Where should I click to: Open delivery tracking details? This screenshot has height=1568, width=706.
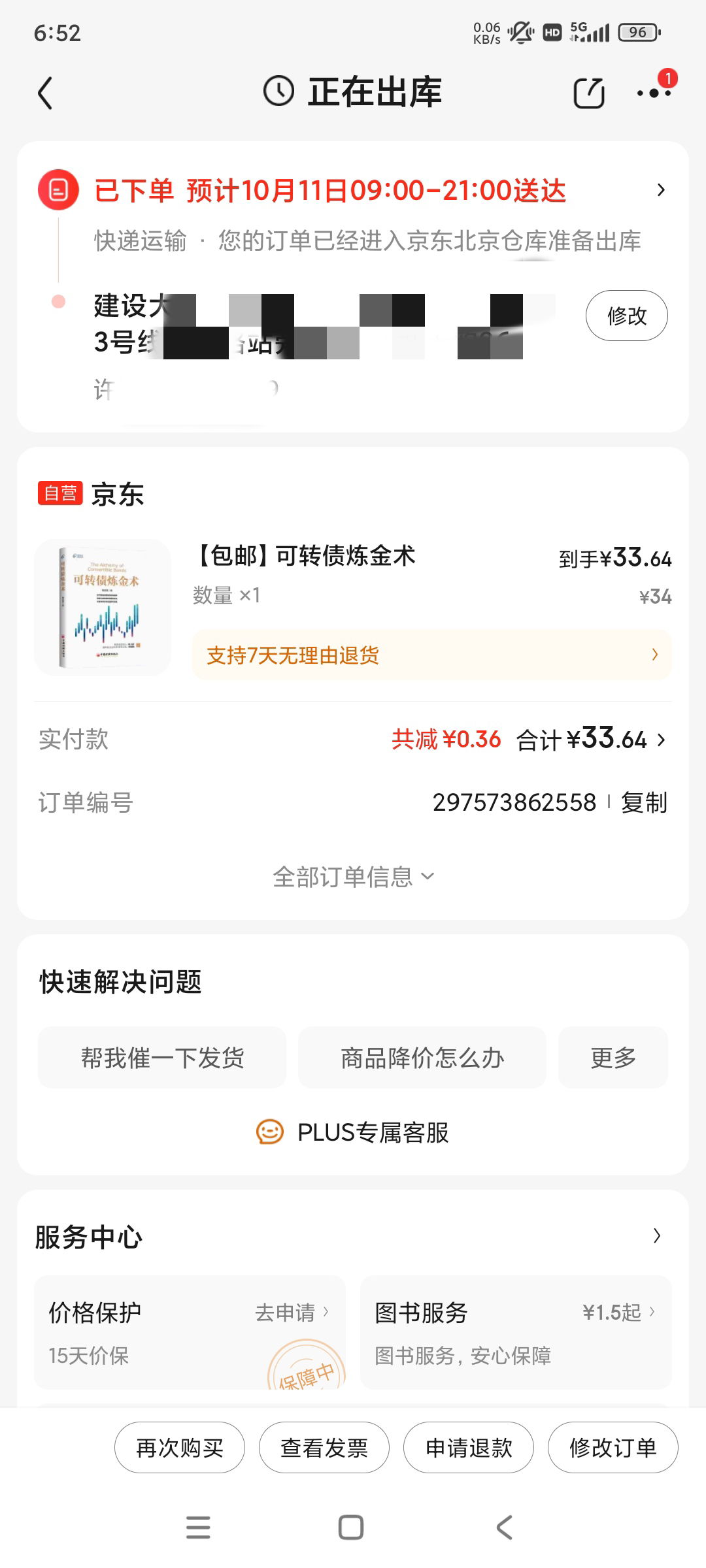[x=660, y=190]
